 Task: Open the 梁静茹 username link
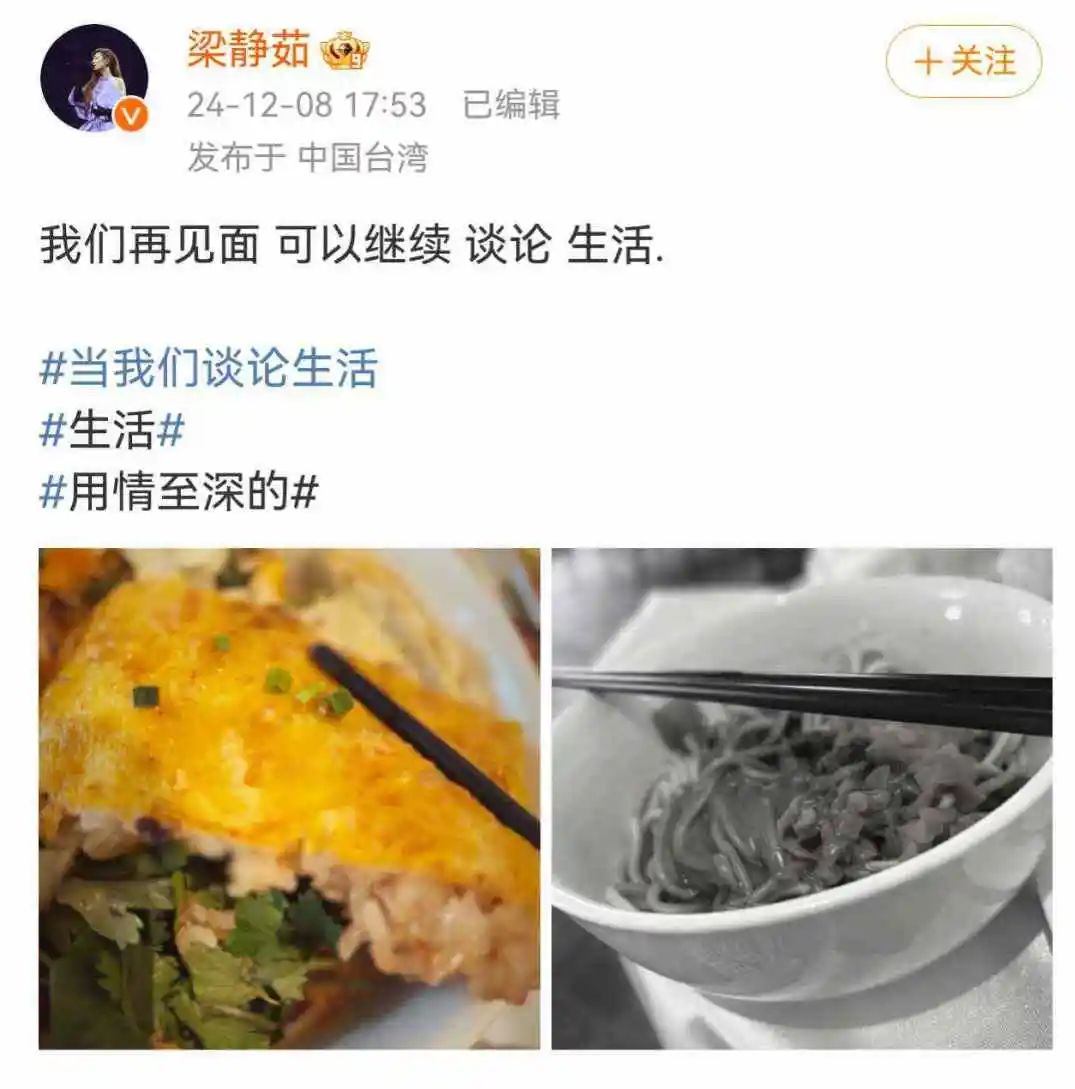point(249,48)
